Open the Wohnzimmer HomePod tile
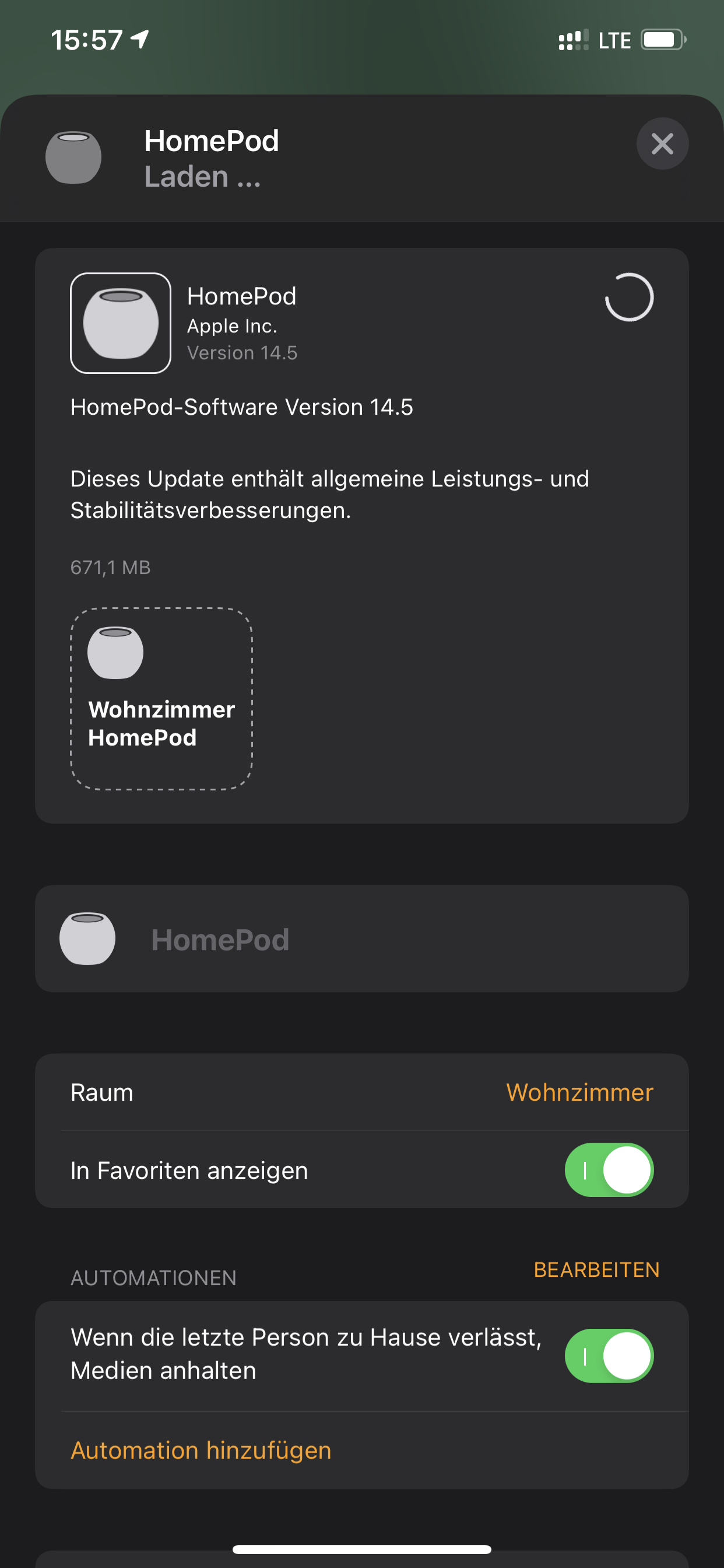 point(161,698)
